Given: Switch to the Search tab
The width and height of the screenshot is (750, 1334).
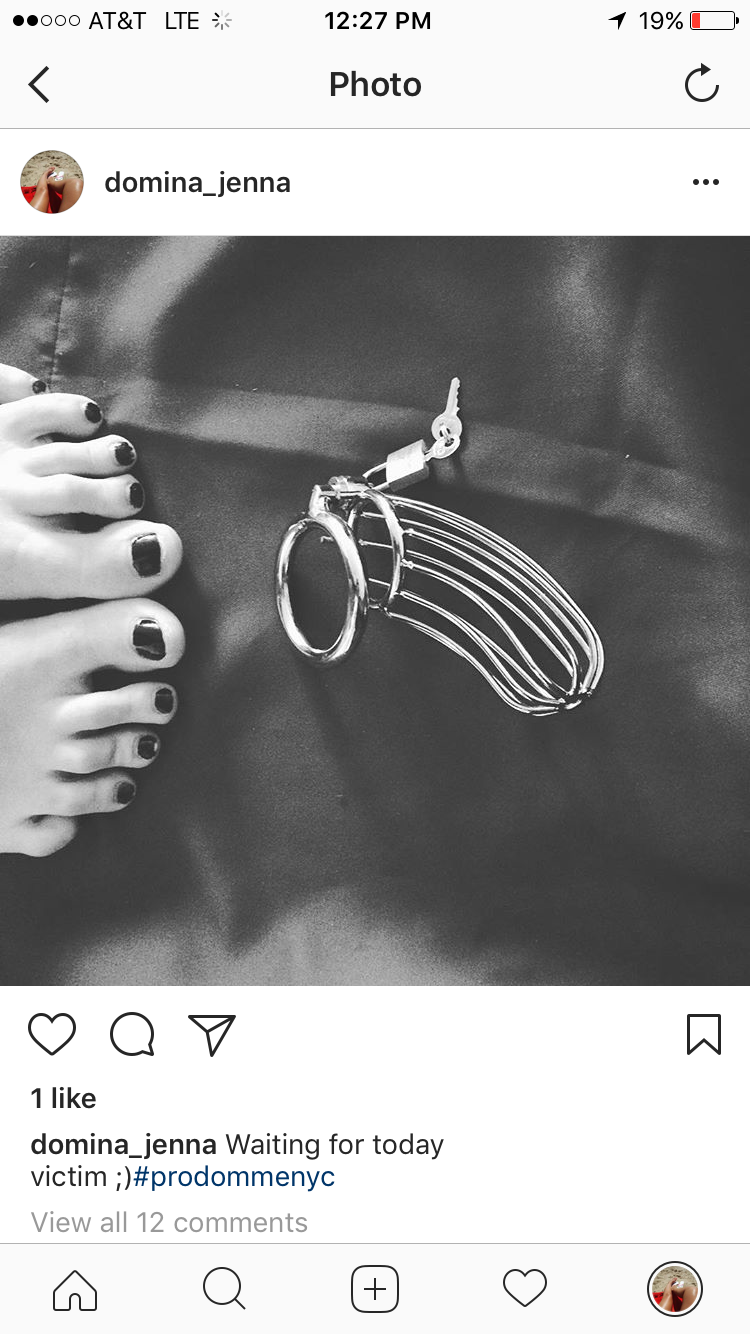Looking at the screenshot, I should [x=224, y=1289].
